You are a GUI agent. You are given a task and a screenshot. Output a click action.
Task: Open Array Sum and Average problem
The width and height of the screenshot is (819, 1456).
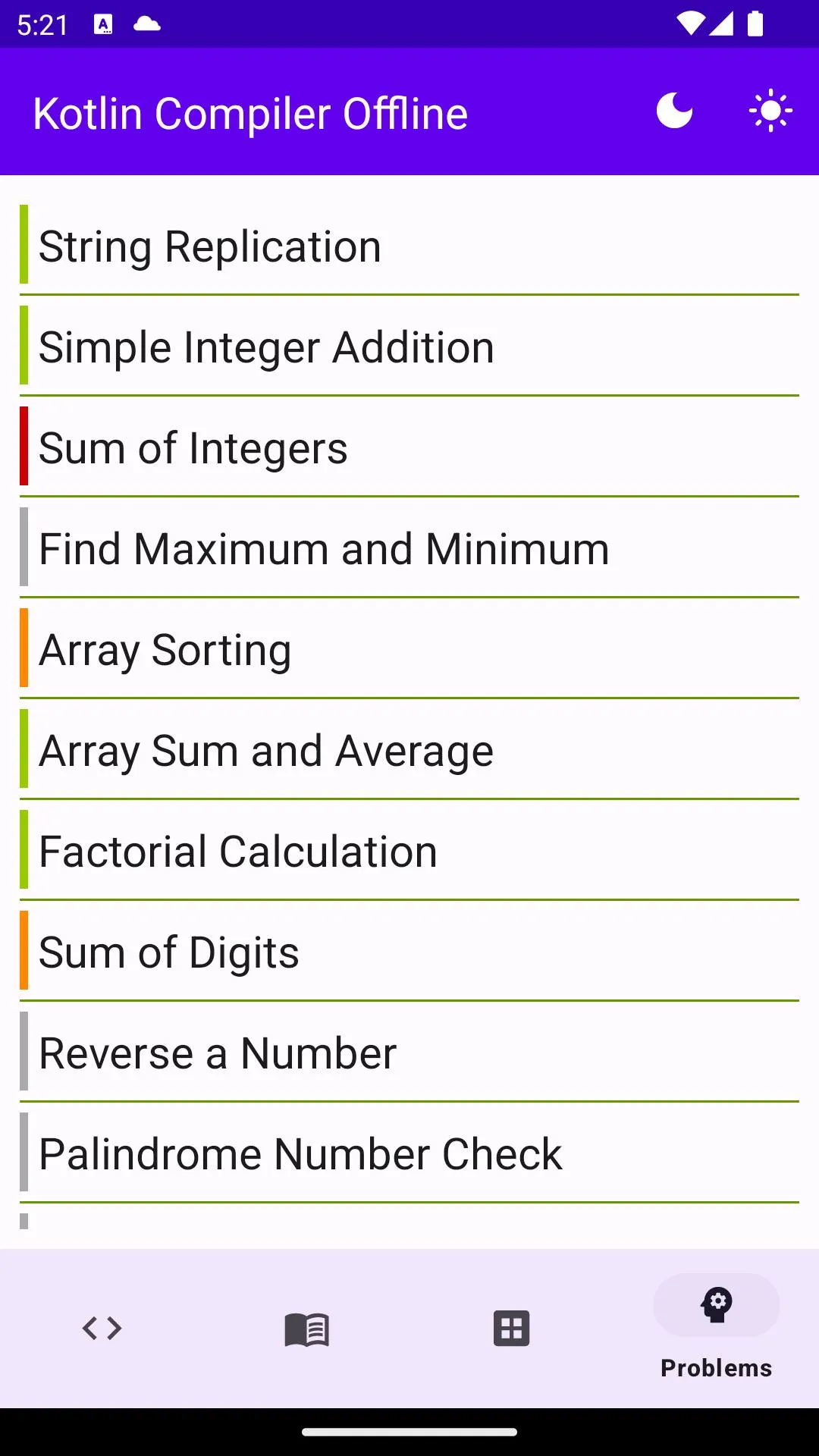(409, 751)
